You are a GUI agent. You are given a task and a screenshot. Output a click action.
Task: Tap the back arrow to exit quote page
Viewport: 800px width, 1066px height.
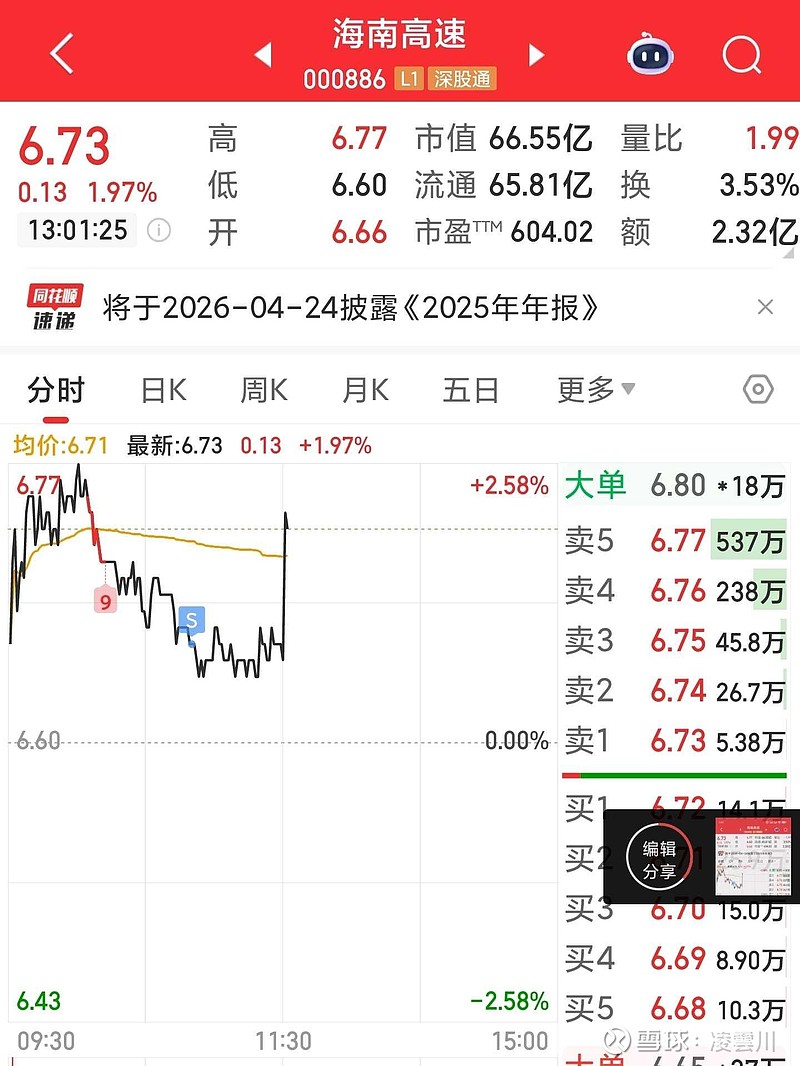point(62,55)
